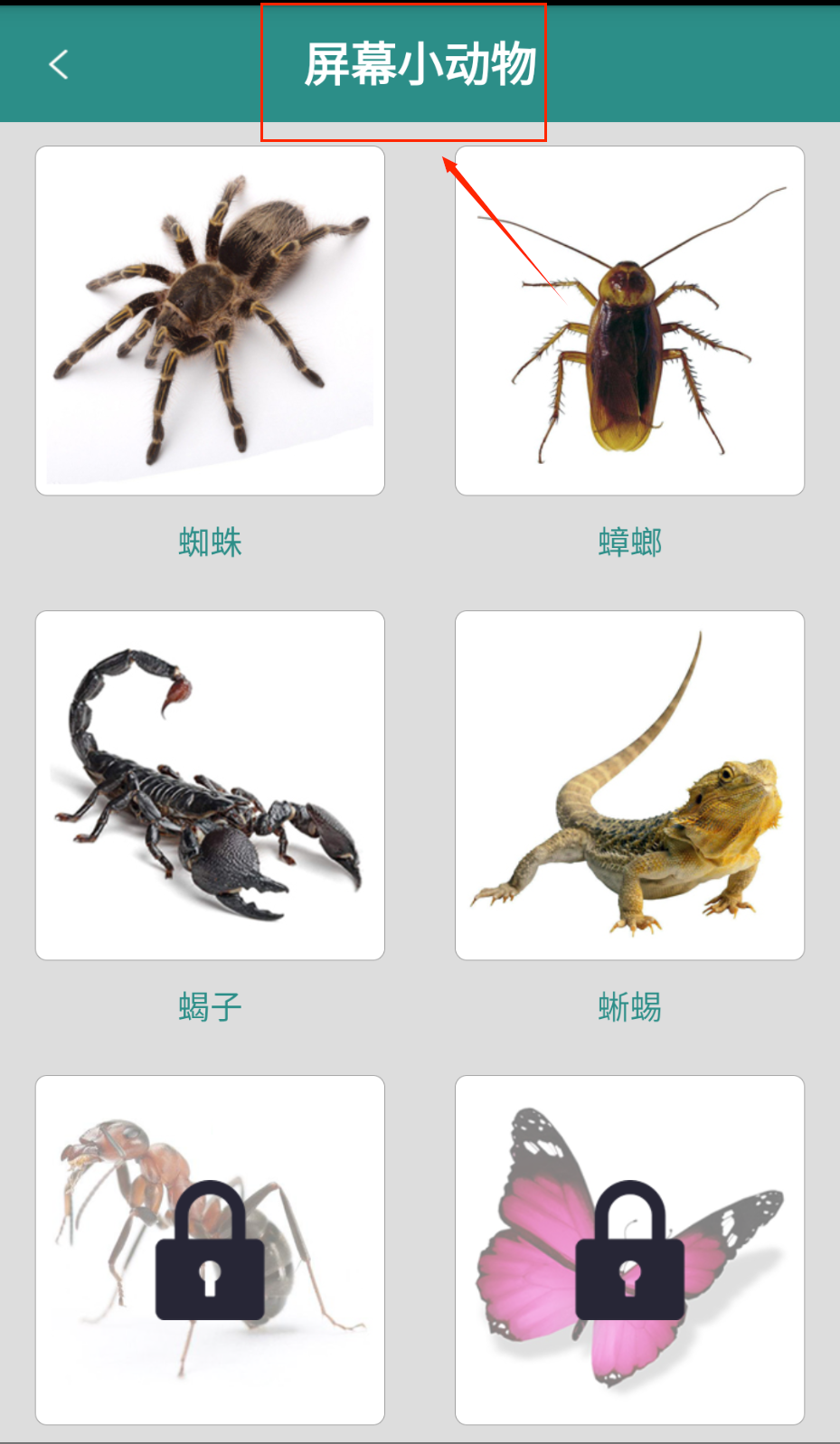
Task: Select the spider (蜘蛛) tile
Action: click(x=210, y=321)
